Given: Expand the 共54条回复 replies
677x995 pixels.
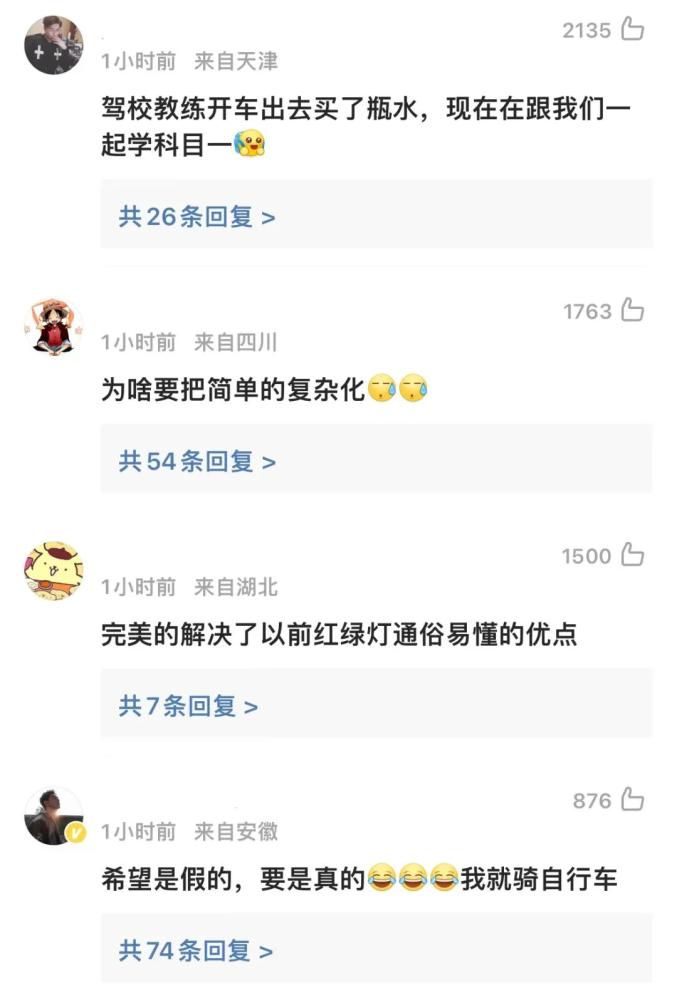Looking at the screenshot, I should click(197, 461).
